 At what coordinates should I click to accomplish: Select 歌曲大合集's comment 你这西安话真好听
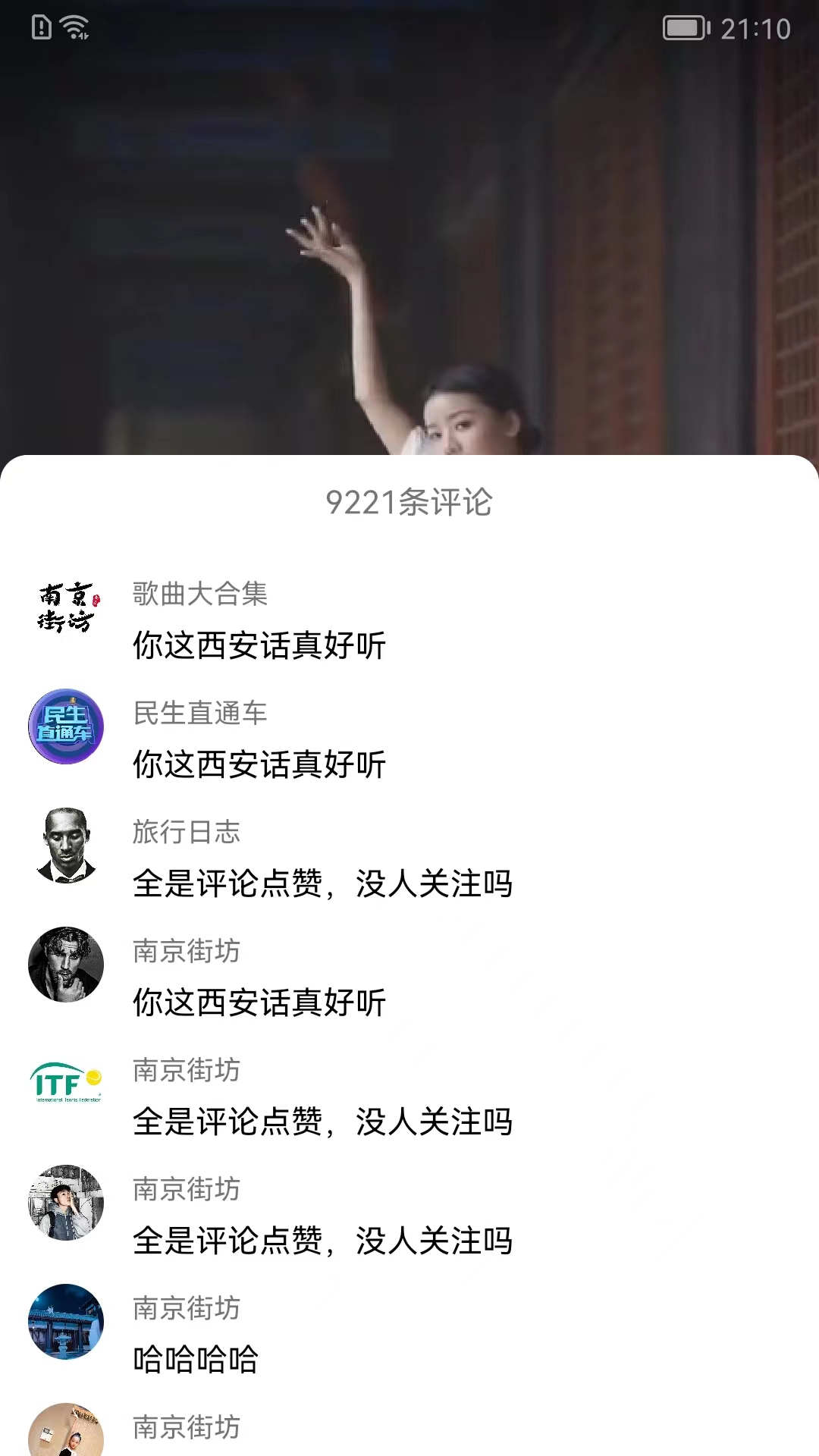(x=259, y=645)
